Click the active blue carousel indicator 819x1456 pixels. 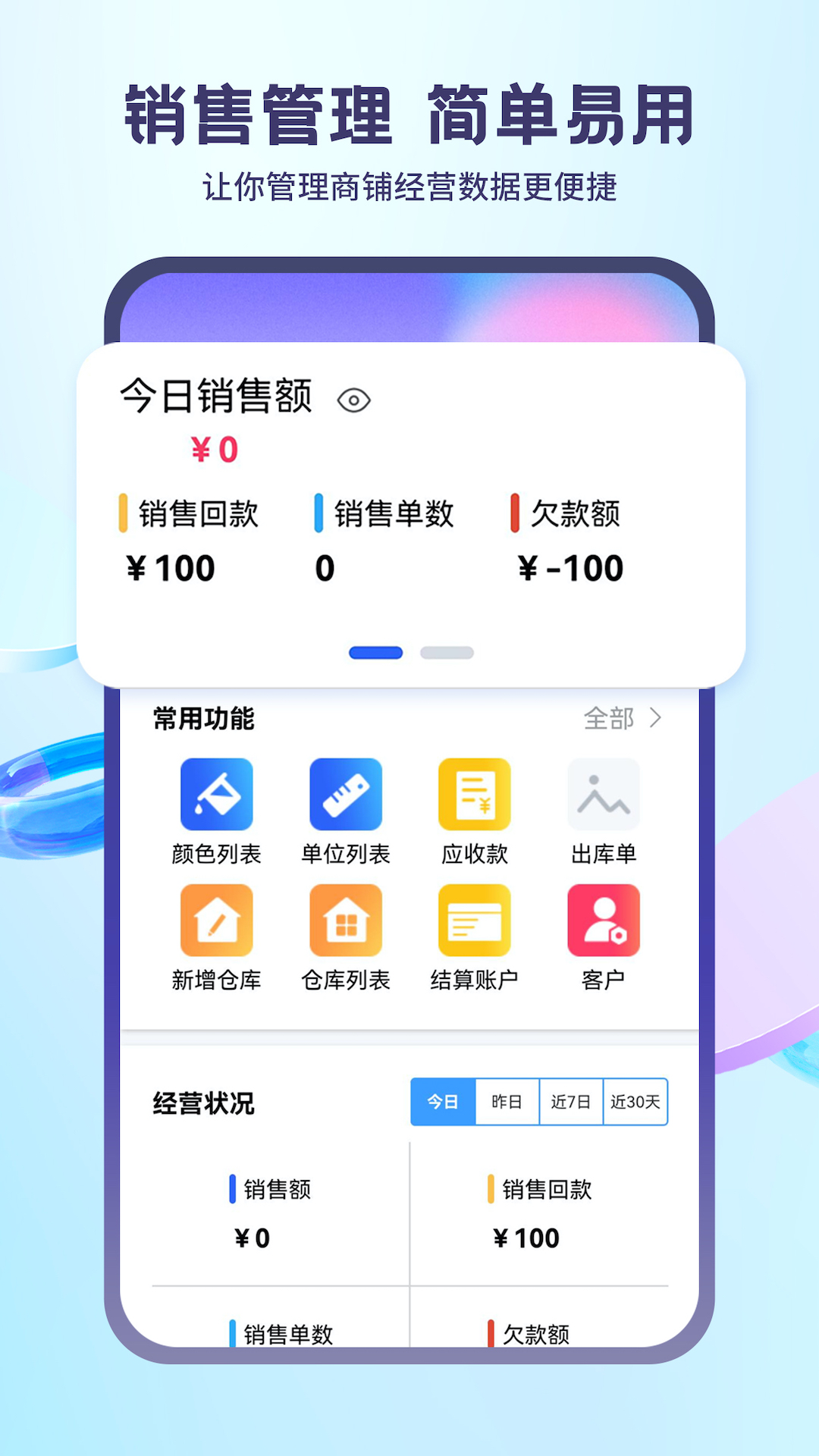(377, 652)
